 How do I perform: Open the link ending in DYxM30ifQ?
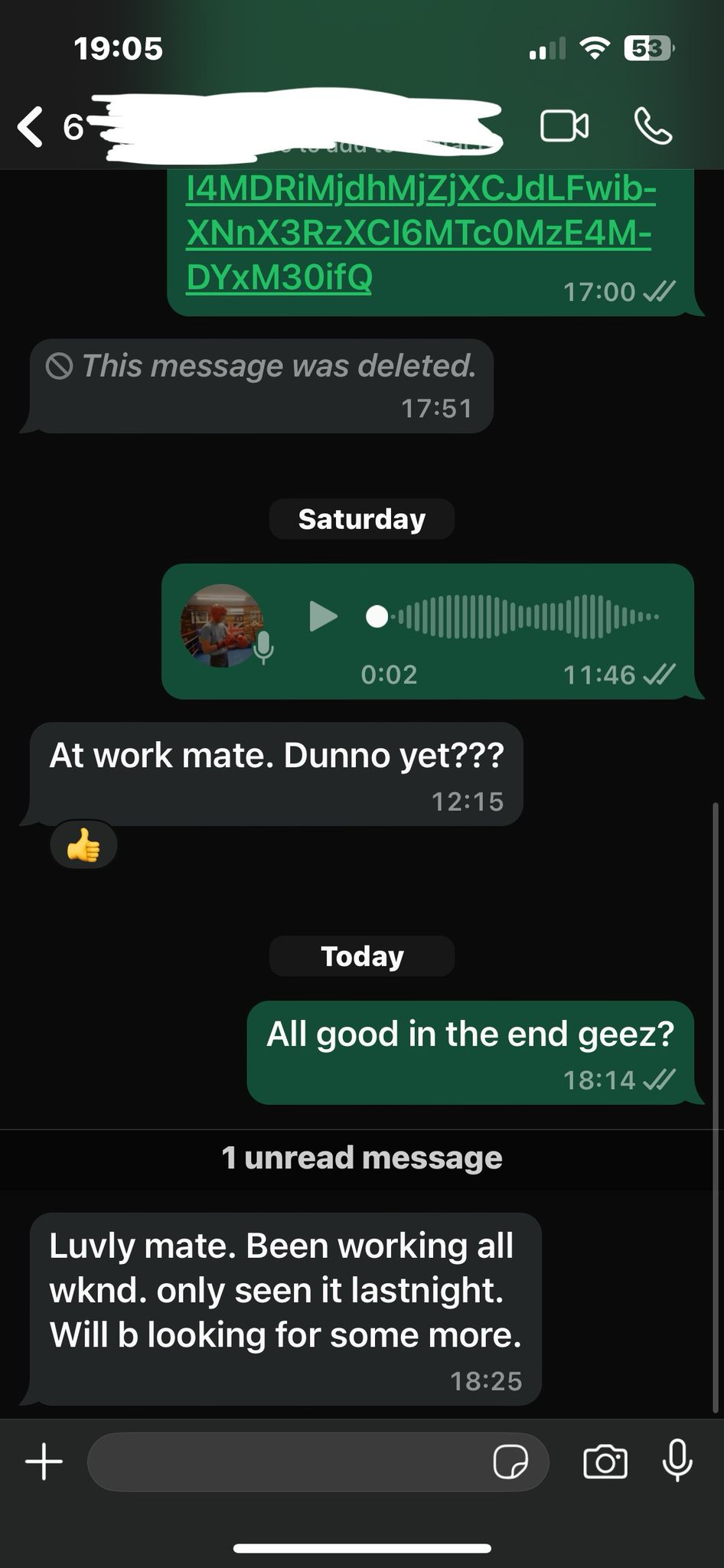[420, 233]
